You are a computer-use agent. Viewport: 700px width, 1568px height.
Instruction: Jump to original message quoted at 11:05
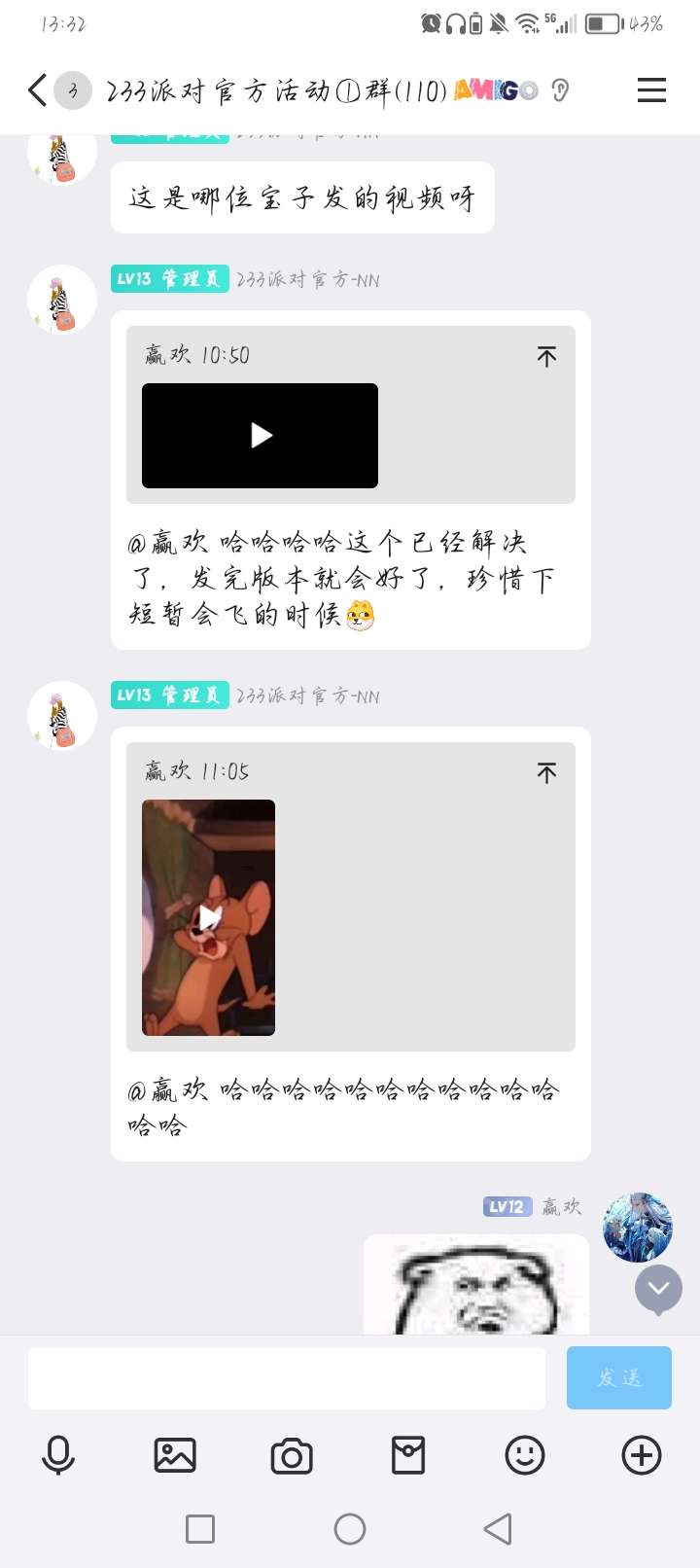[546, 772]
